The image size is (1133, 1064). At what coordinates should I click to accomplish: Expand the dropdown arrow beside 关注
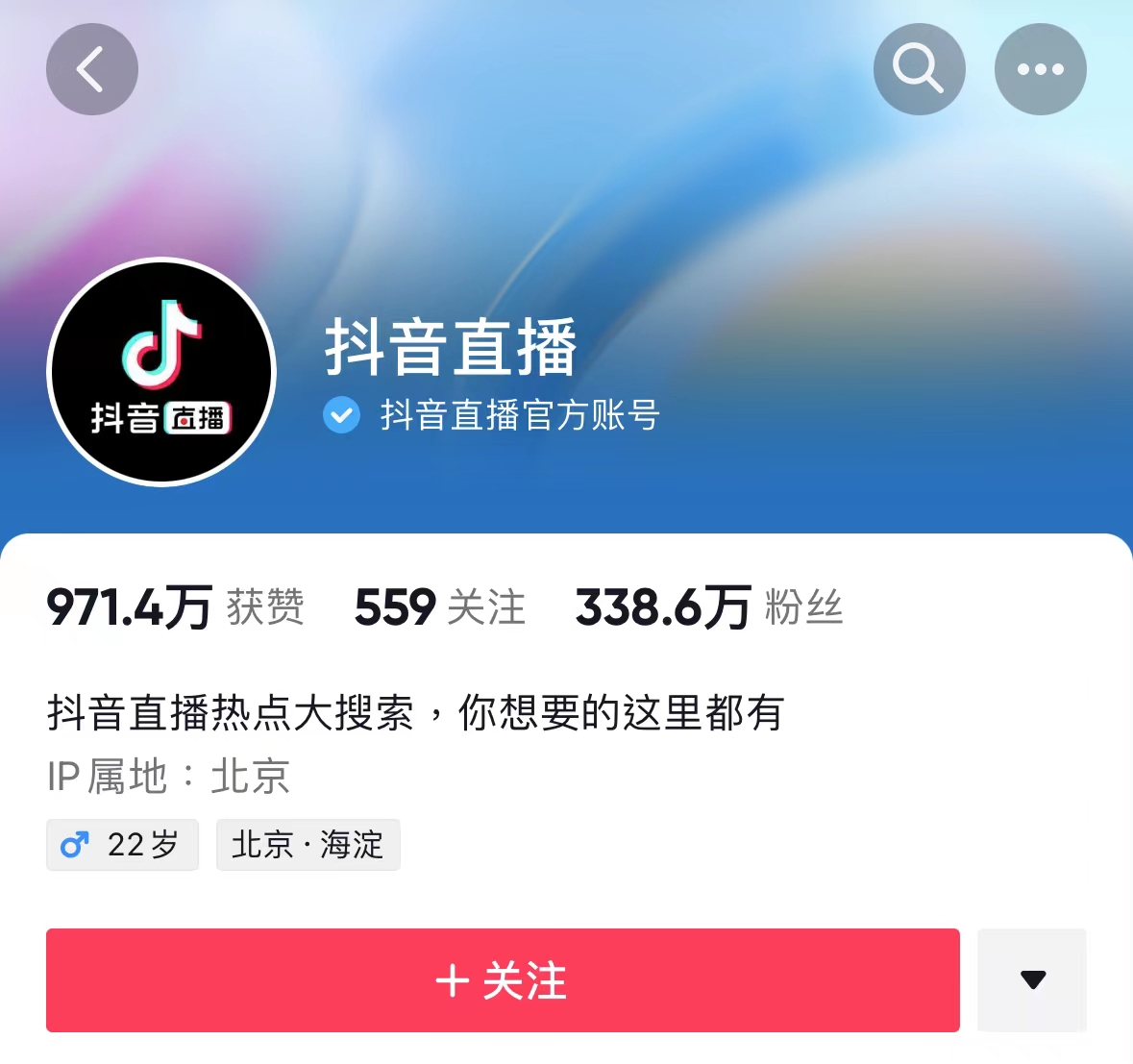[1032, 979]
